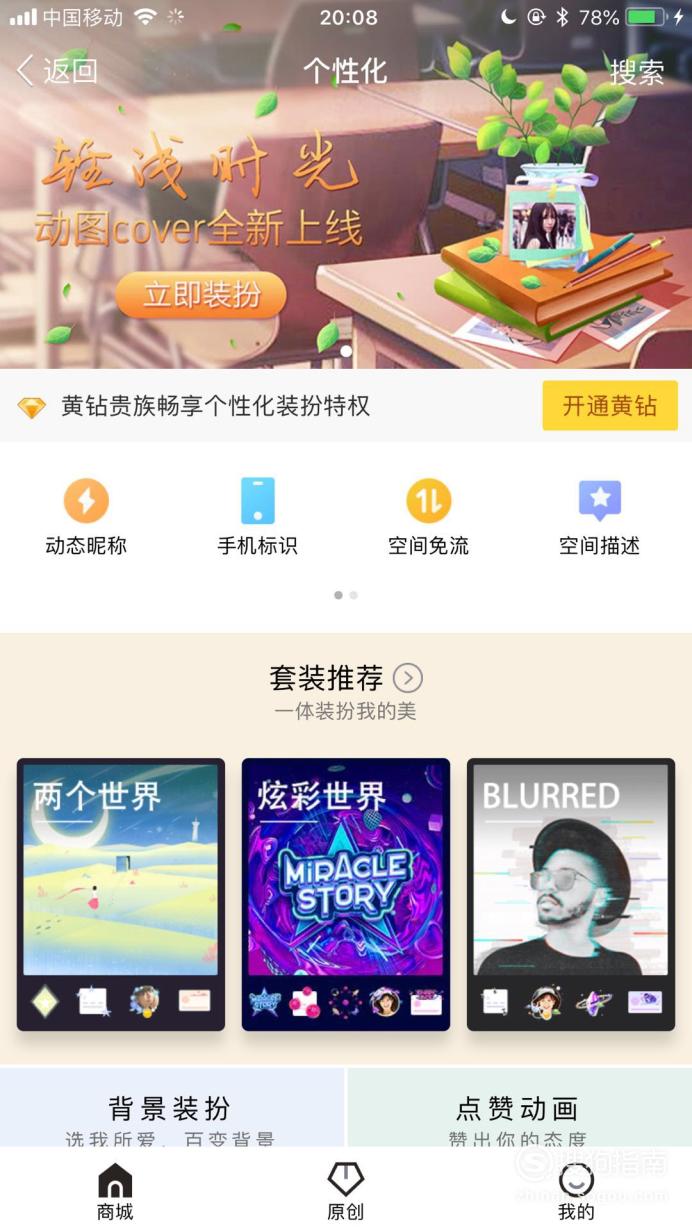Screen dimensions: 692x1230
Task: Open 手机标识 option
Action: (258, 517)
